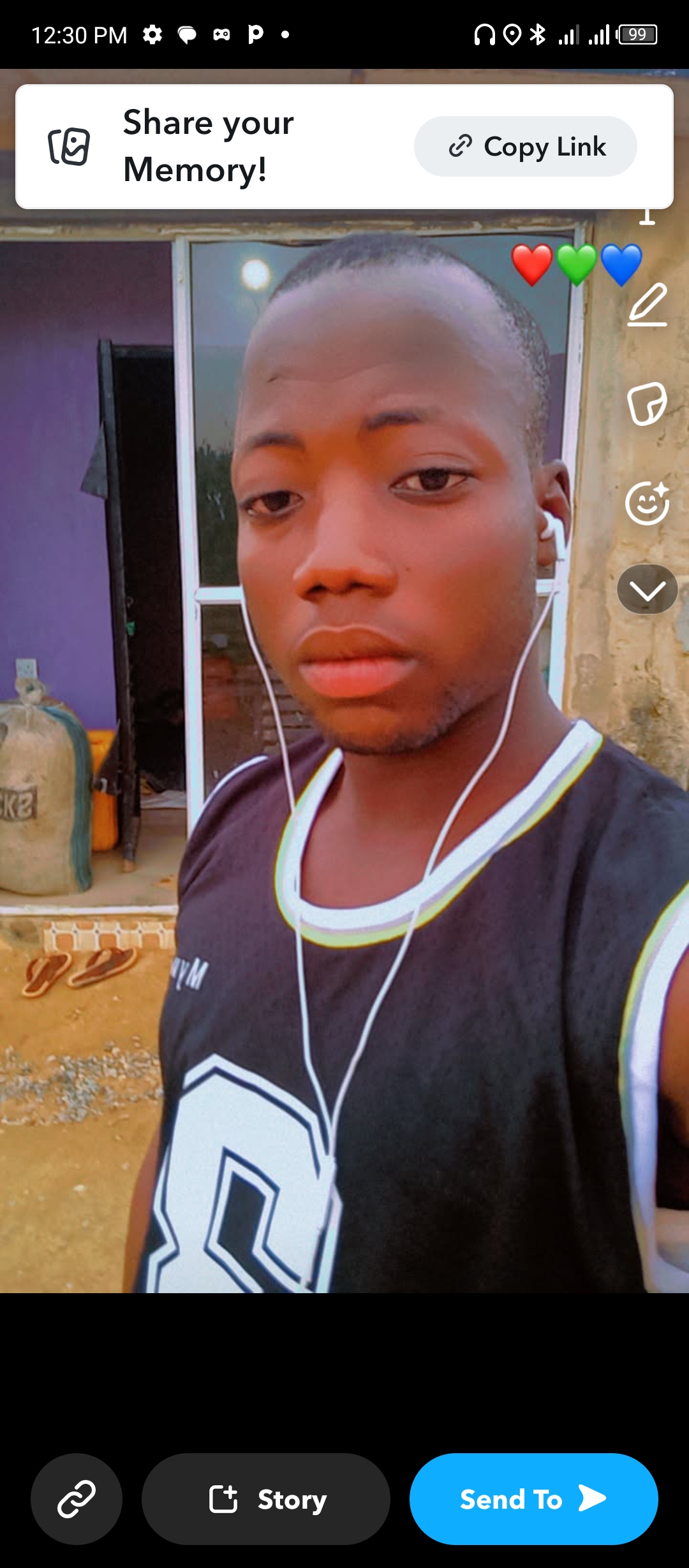Tap the Send To button
Image resolution: width=689 pixels, height=1568 pixels.
coord(533,1498)
